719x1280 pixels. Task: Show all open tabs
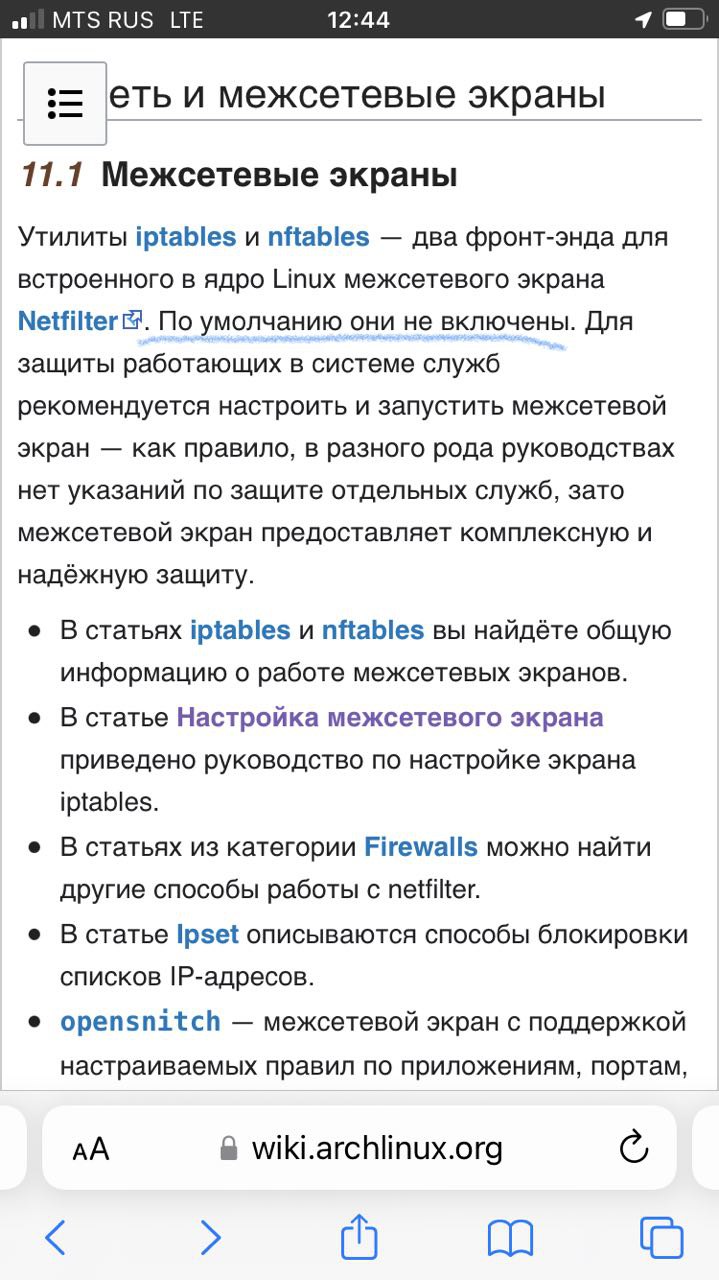661,1237
